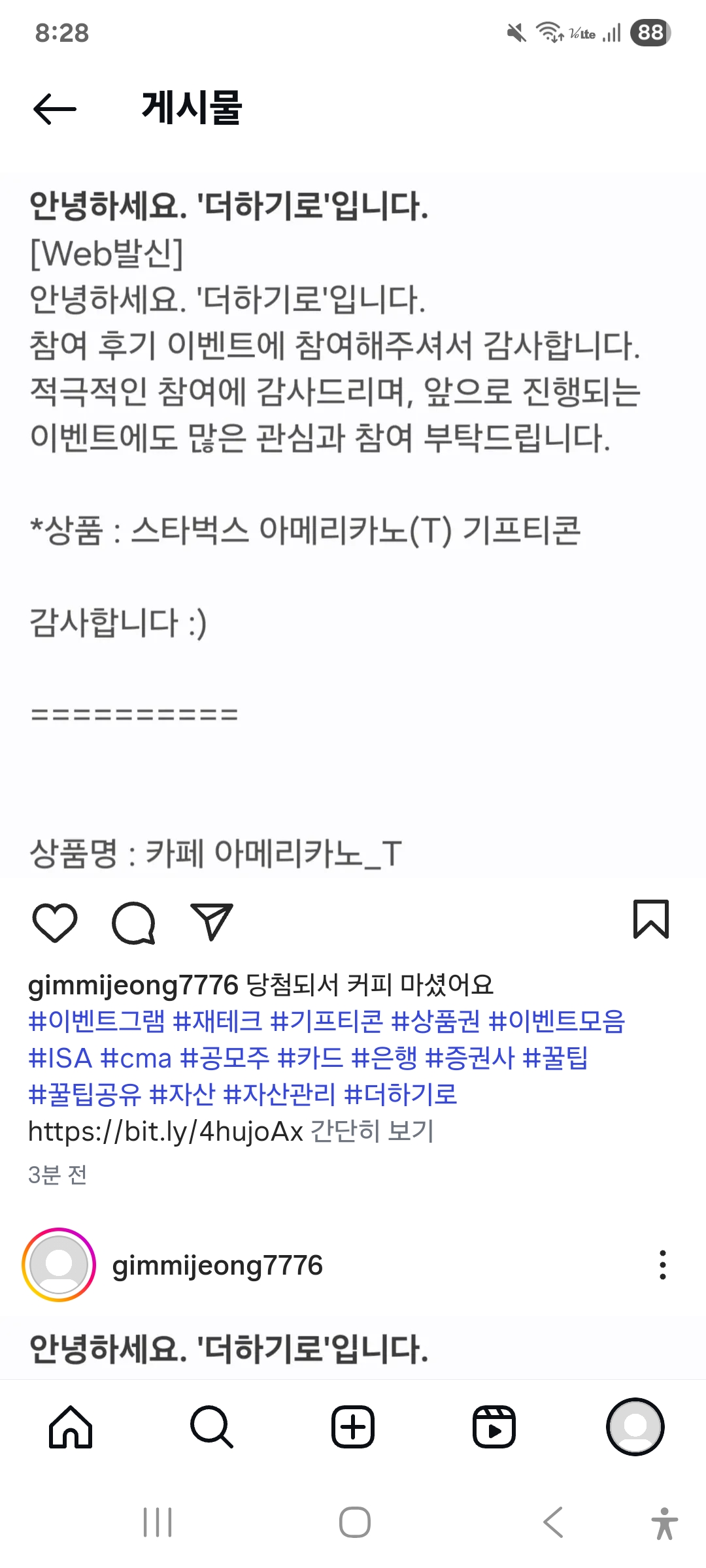Open the #기프티콘 hashtag
Viewport: 706px width, 1568px height.
[x=326, y=1021]
